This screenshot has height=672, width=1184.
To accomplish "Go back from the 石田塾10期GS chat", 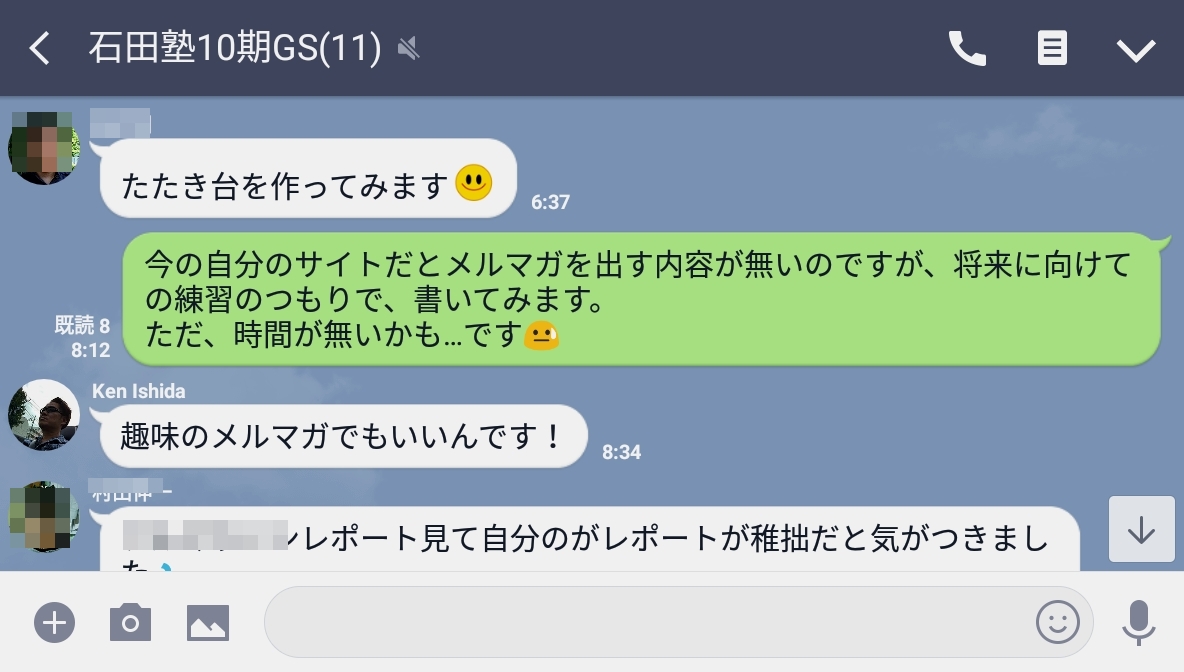I will tap(39, 48).
